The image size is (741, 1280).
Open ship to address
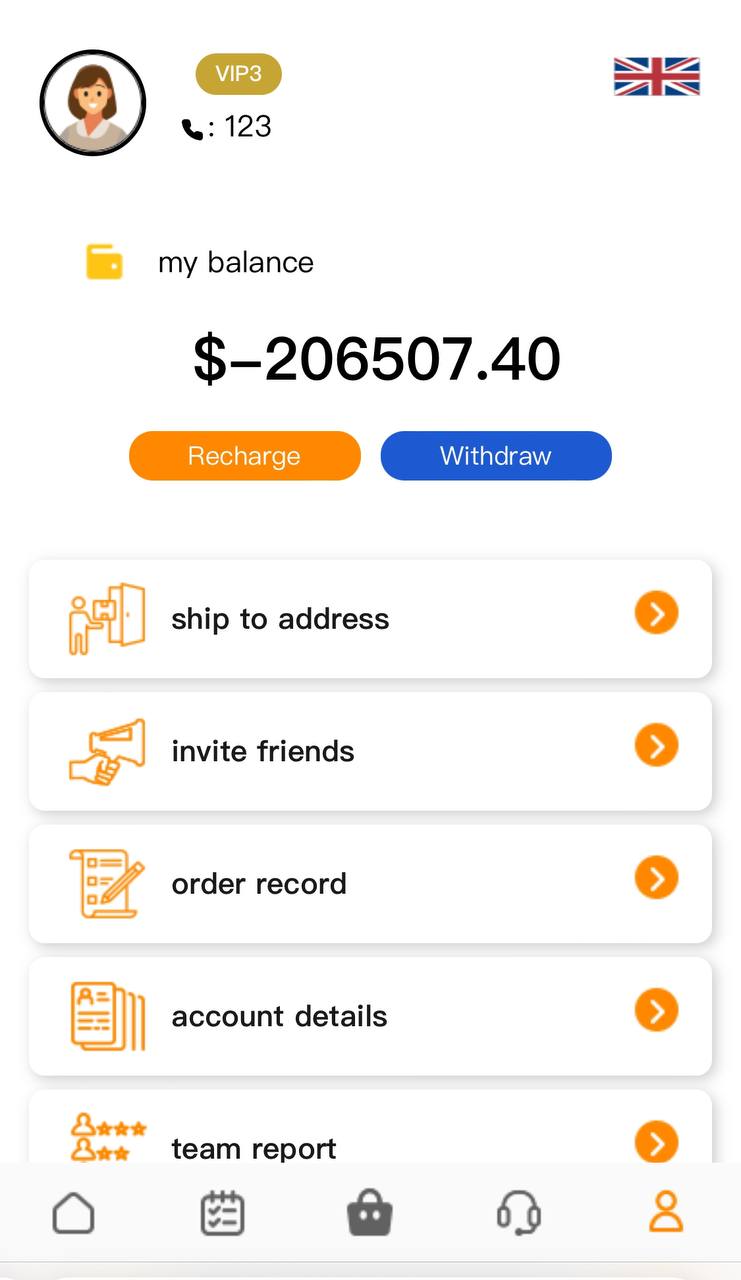tap(370, 618)
